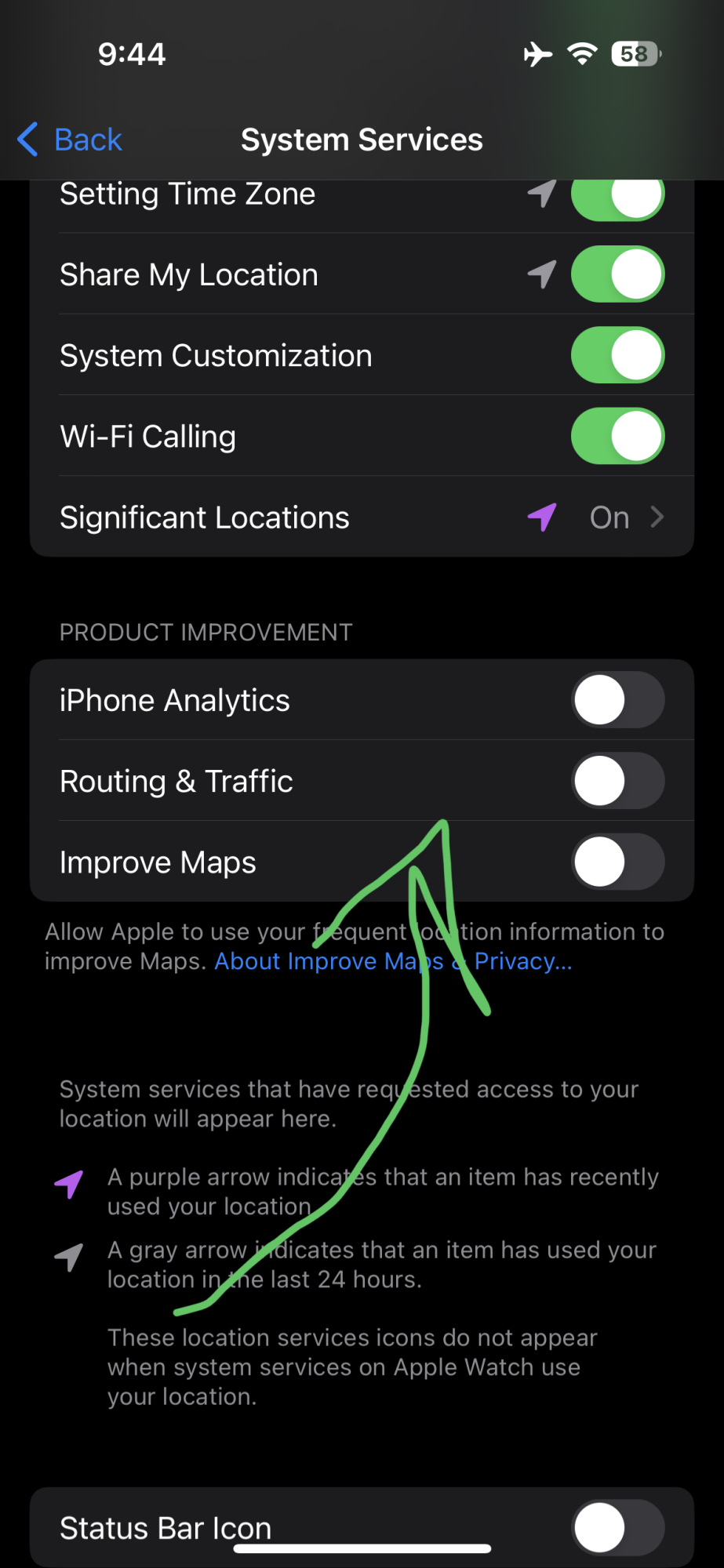
Task: Turn off Share My Location switch
Action: click(617, 275)
